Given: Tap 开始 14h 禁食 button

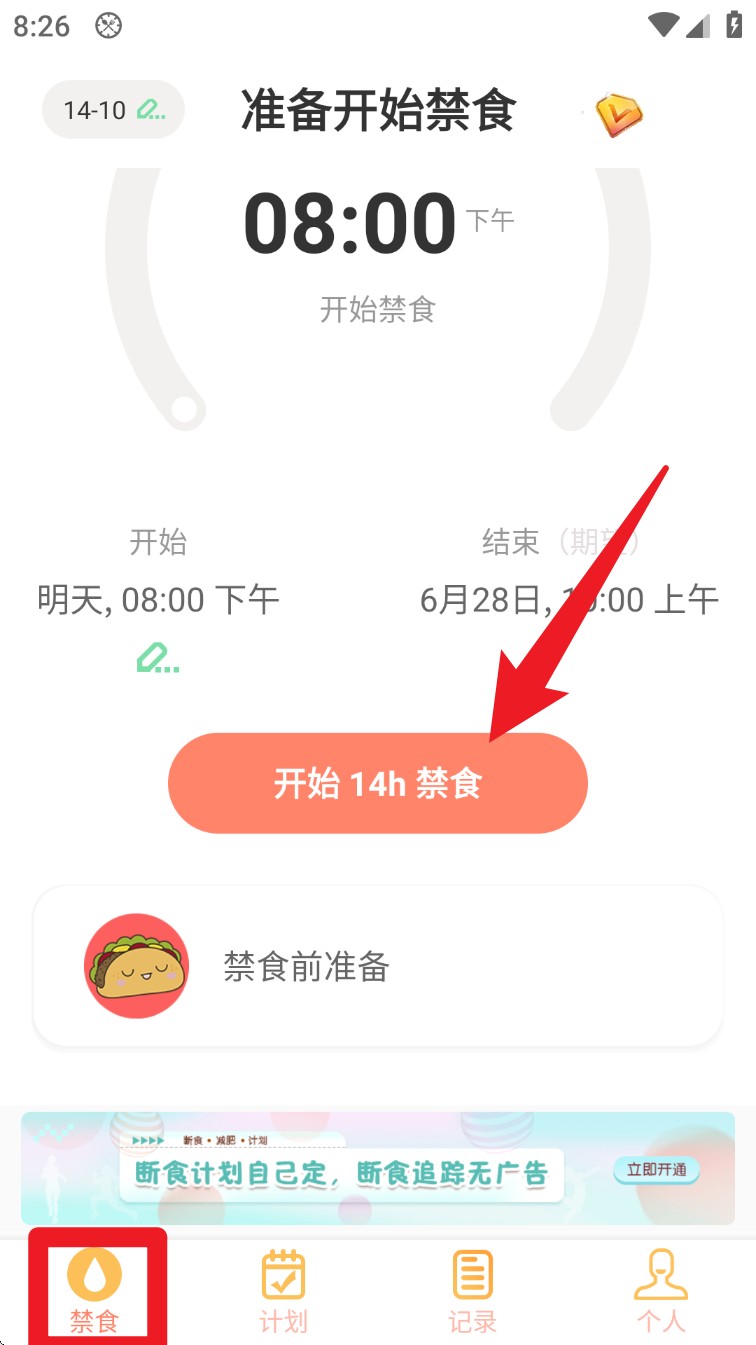Looking at the screenshot, I should 377,783.
